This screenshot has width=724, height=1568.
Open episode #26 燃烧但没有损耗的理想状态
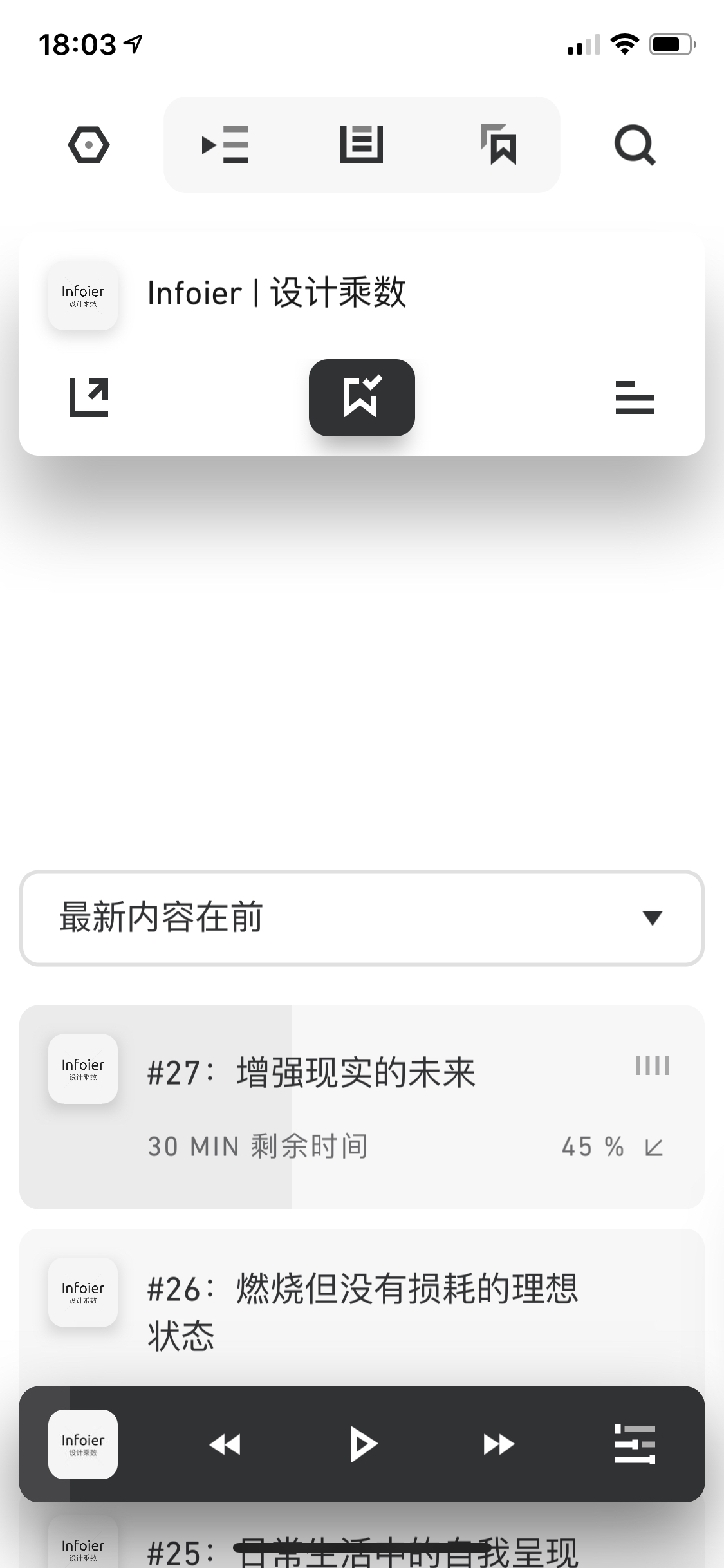pyautogui.click(x=362, y=1308)
